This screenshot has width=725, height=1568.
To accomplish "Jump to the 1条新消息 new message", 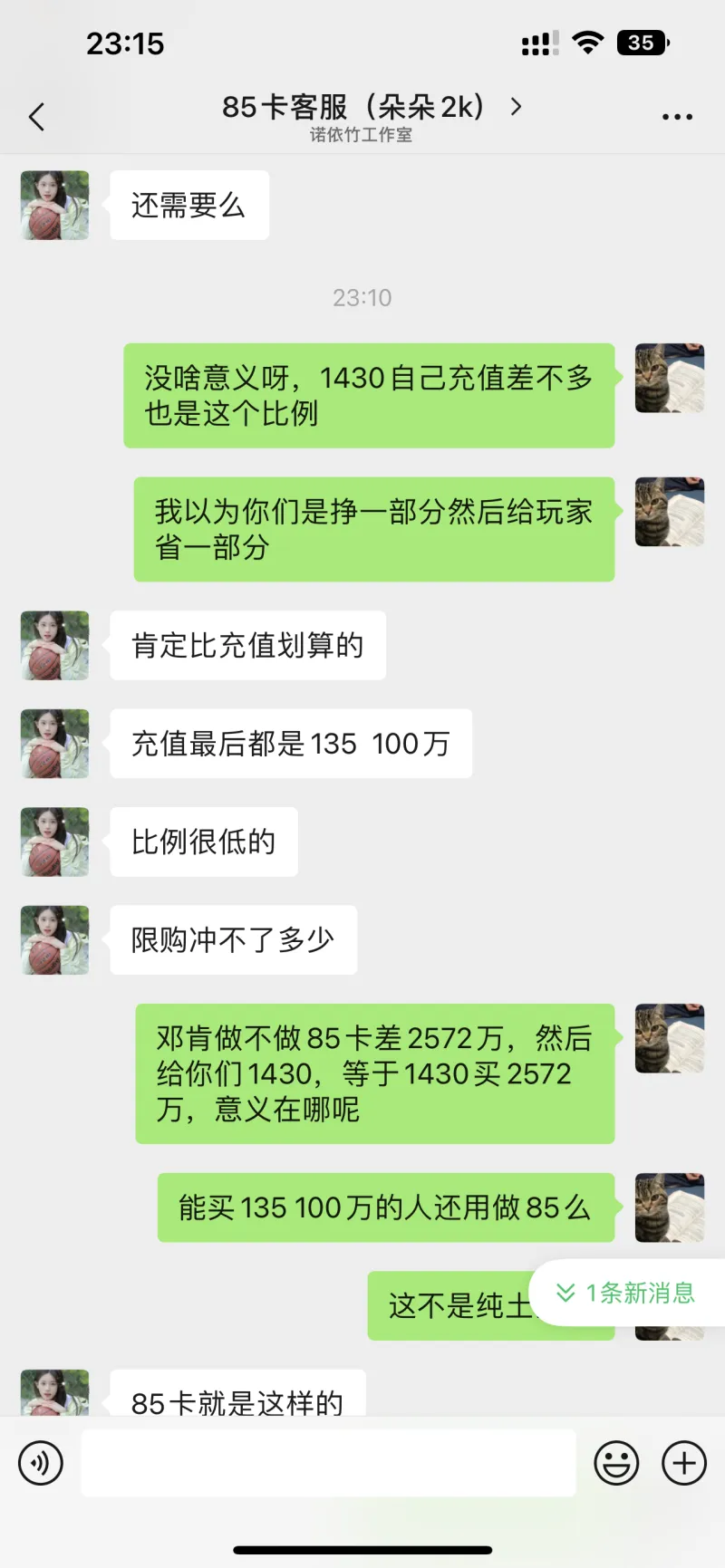I will [x=627, y=1293].
